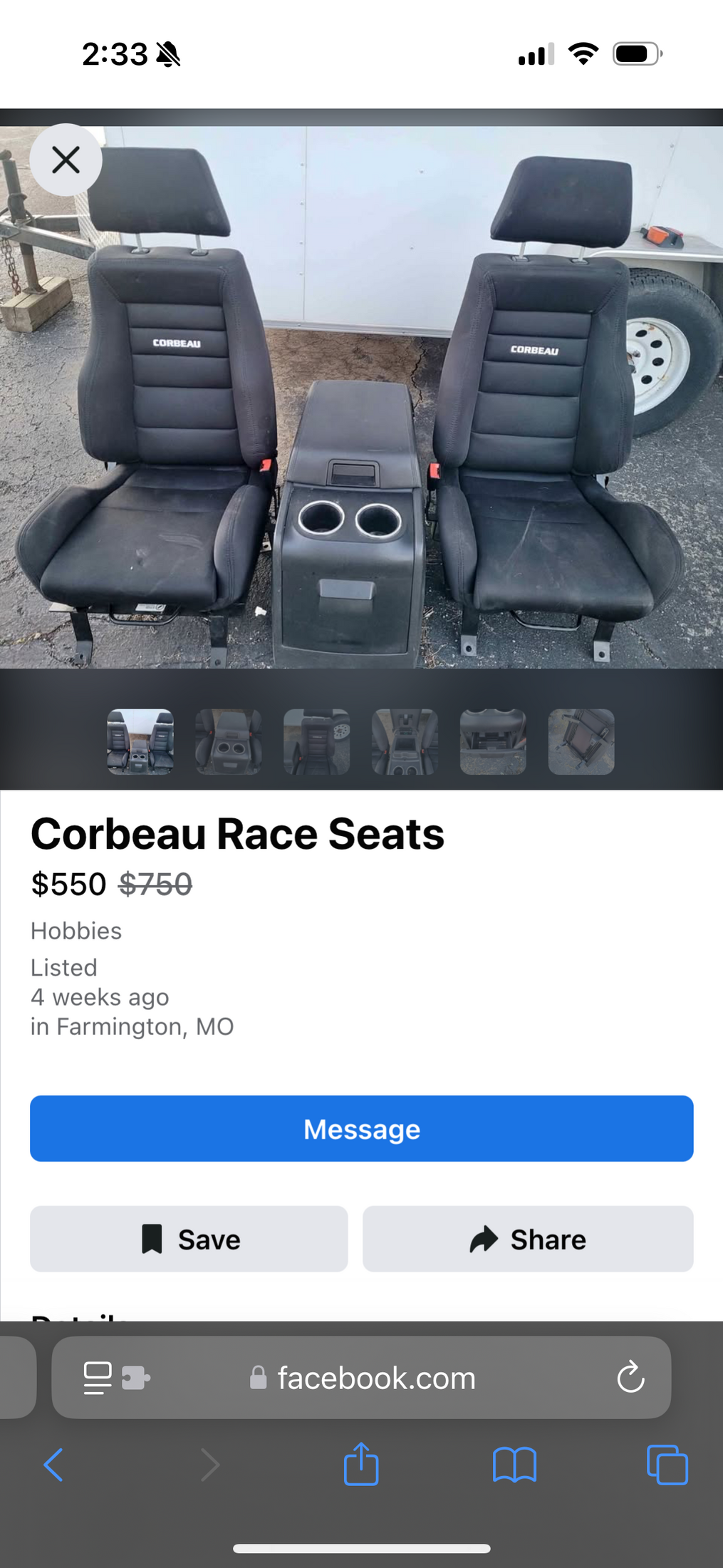Select the first photo thumbnail of both seats
723x1568 pixels.
click(x=140, y=741)
